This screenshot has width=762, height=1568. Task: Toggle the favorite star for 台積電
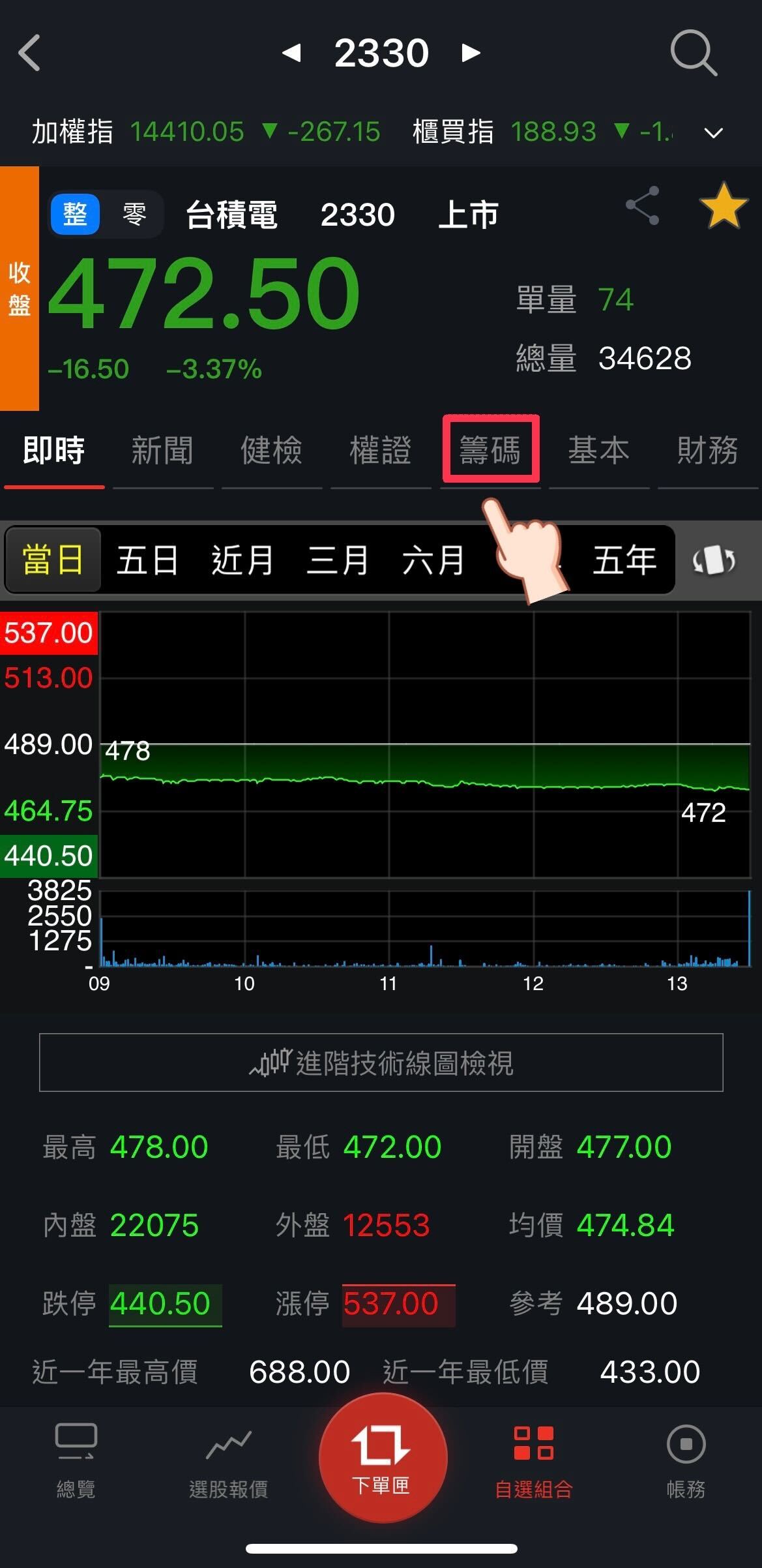click(724, 206)
